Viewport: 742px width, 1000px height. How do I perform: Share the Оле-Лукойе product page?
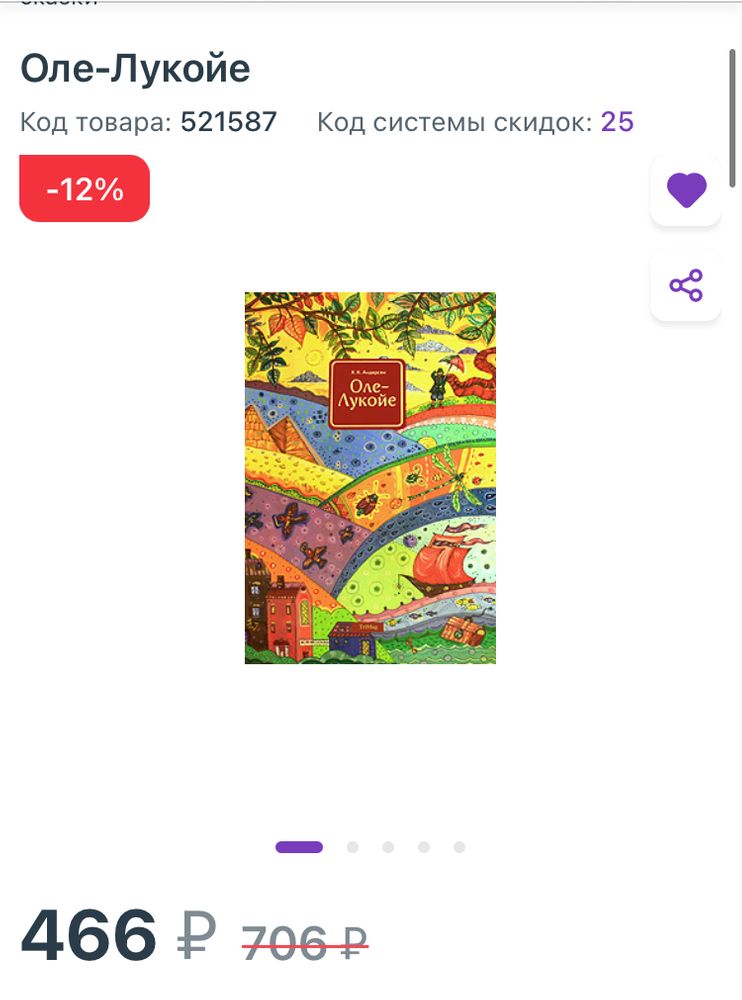[x=686, y=286]
